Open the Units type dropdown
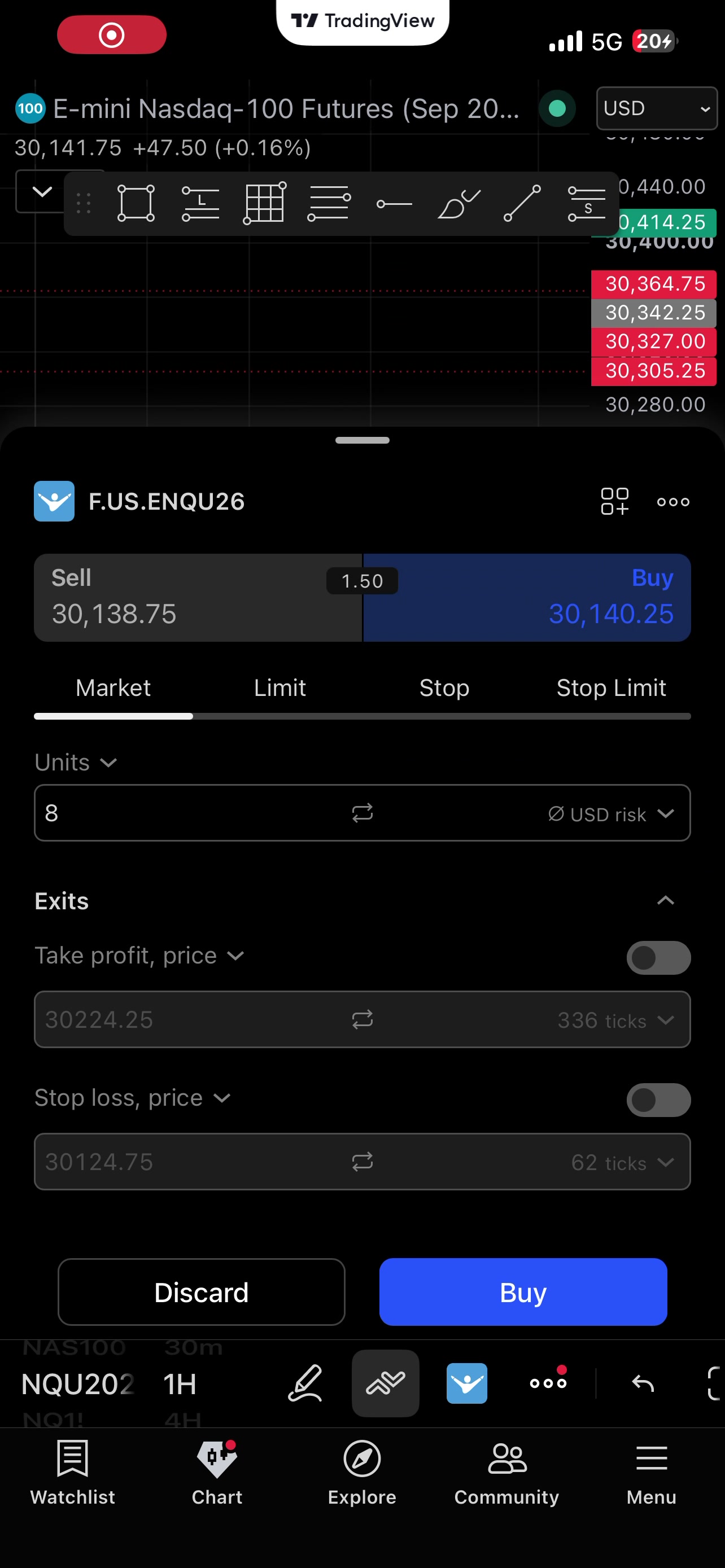The height and width of the screenshot is (1568, 725). point(76,762)
